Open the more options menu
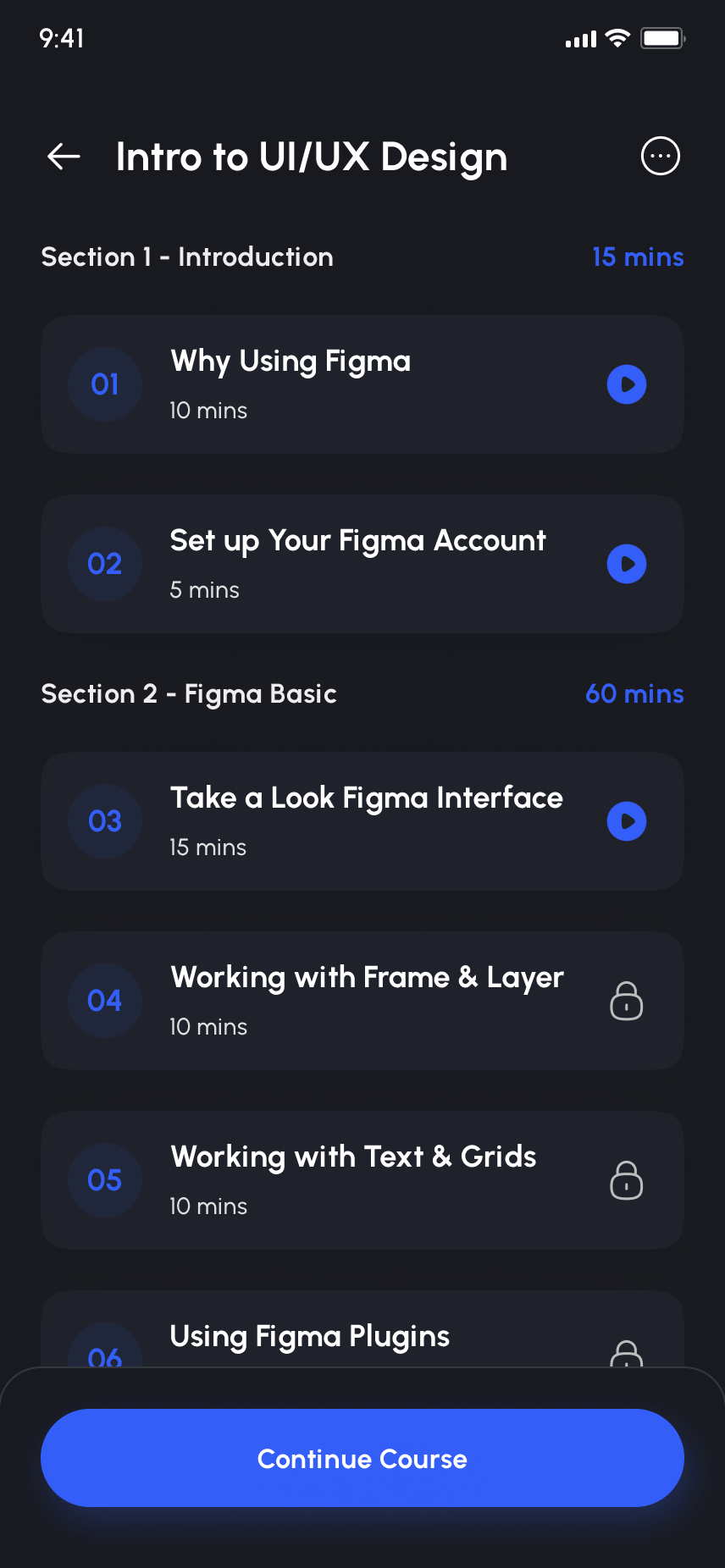The height and width of the screenshot is (1568, 725). [x=660, y=157]
